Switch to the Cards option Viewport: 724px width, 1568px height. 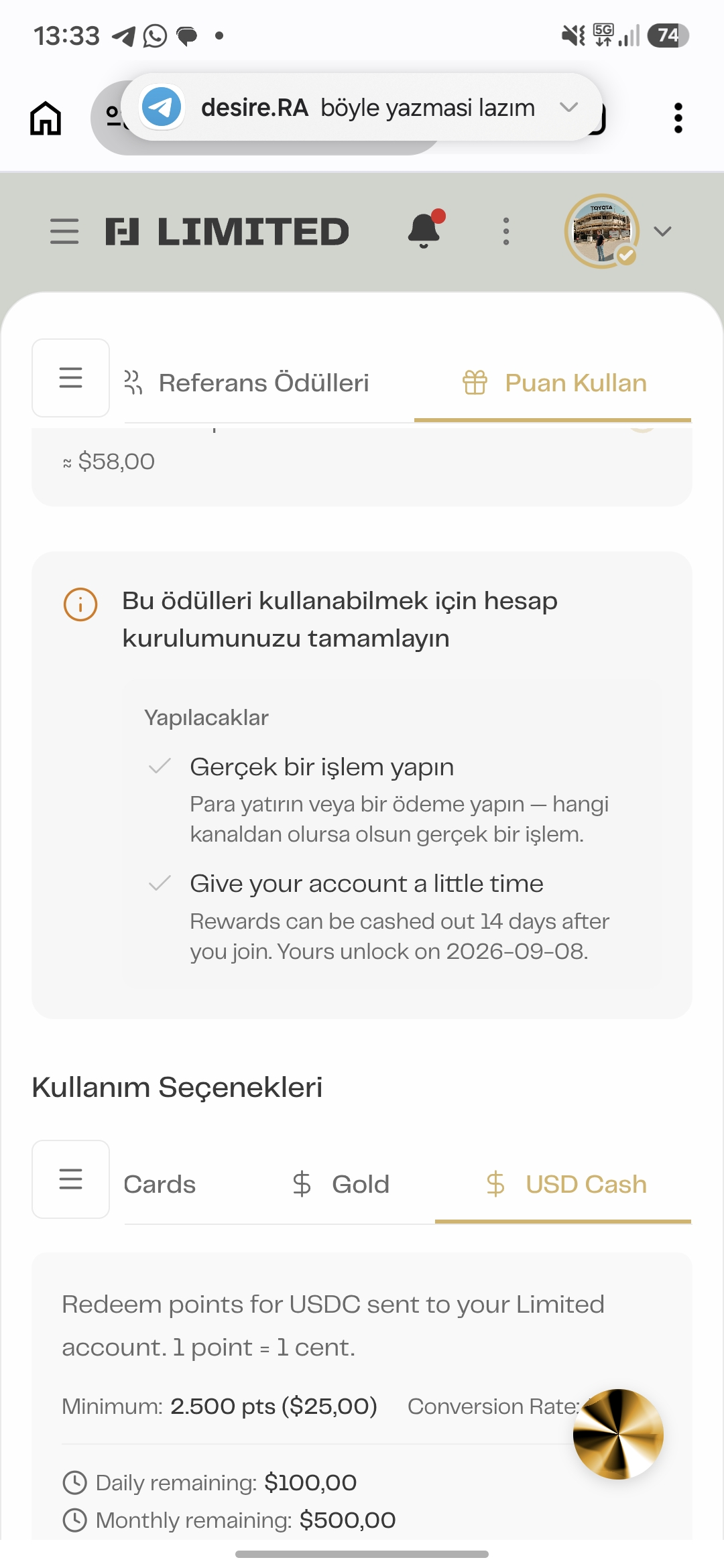coord(160,1184)
